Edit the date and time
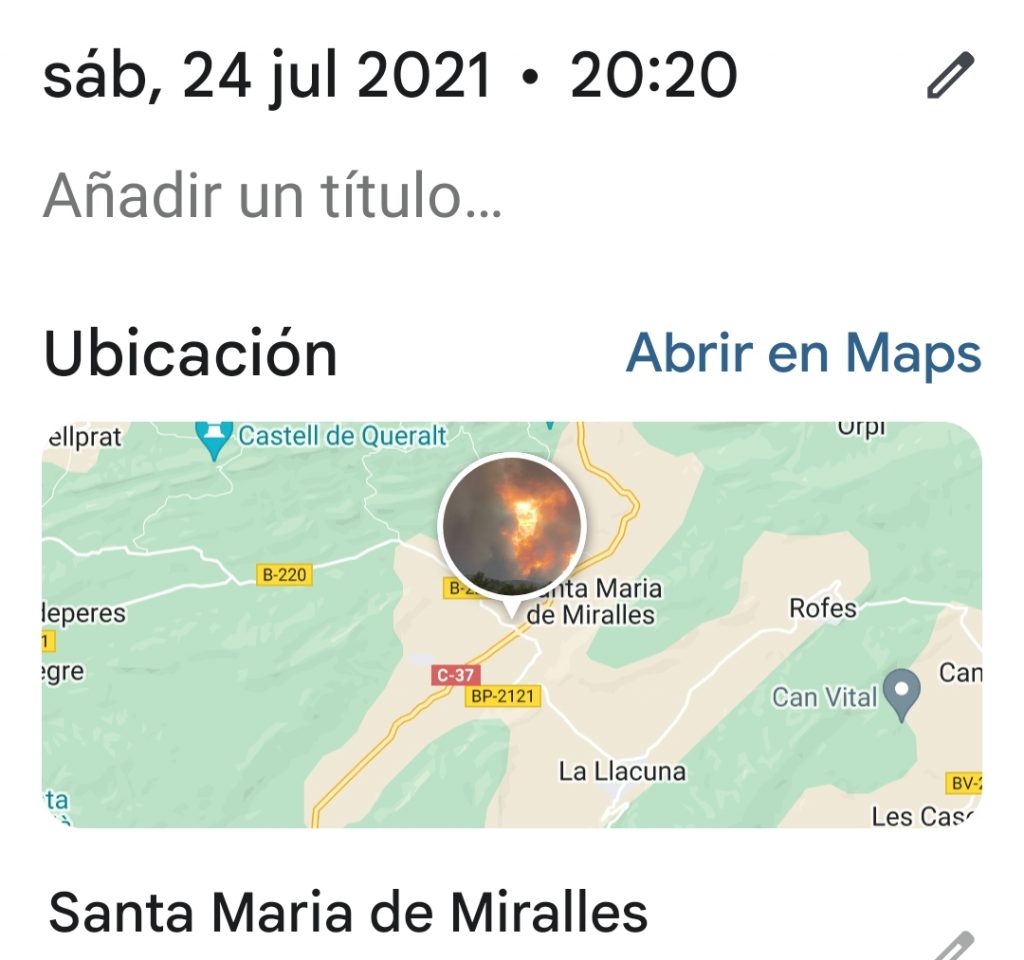The width and height of the screenshot is (1024, 960). coord(948,77)
